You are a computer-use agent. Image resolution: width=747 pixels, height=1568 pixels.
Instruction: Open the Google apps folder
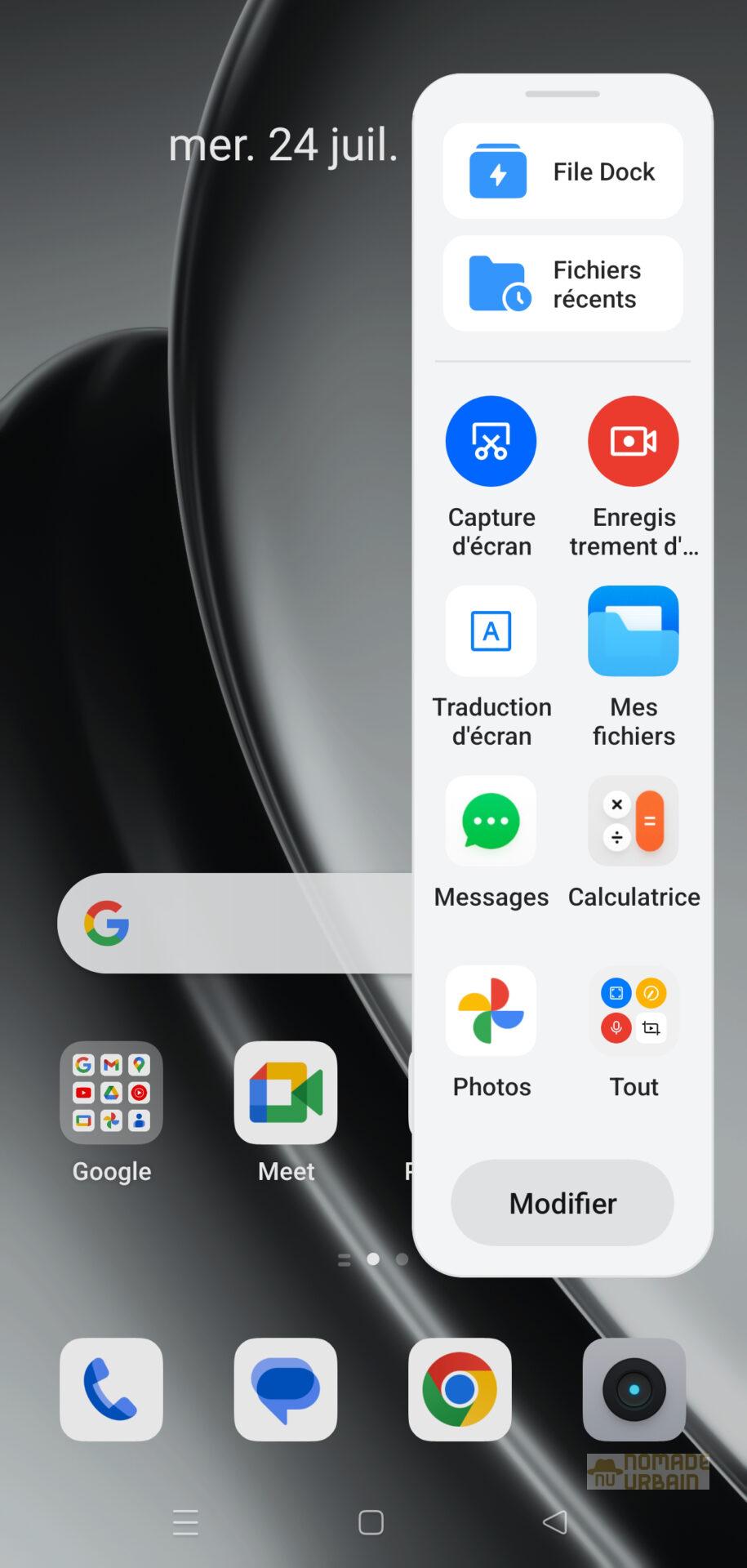click(111, 1093)
